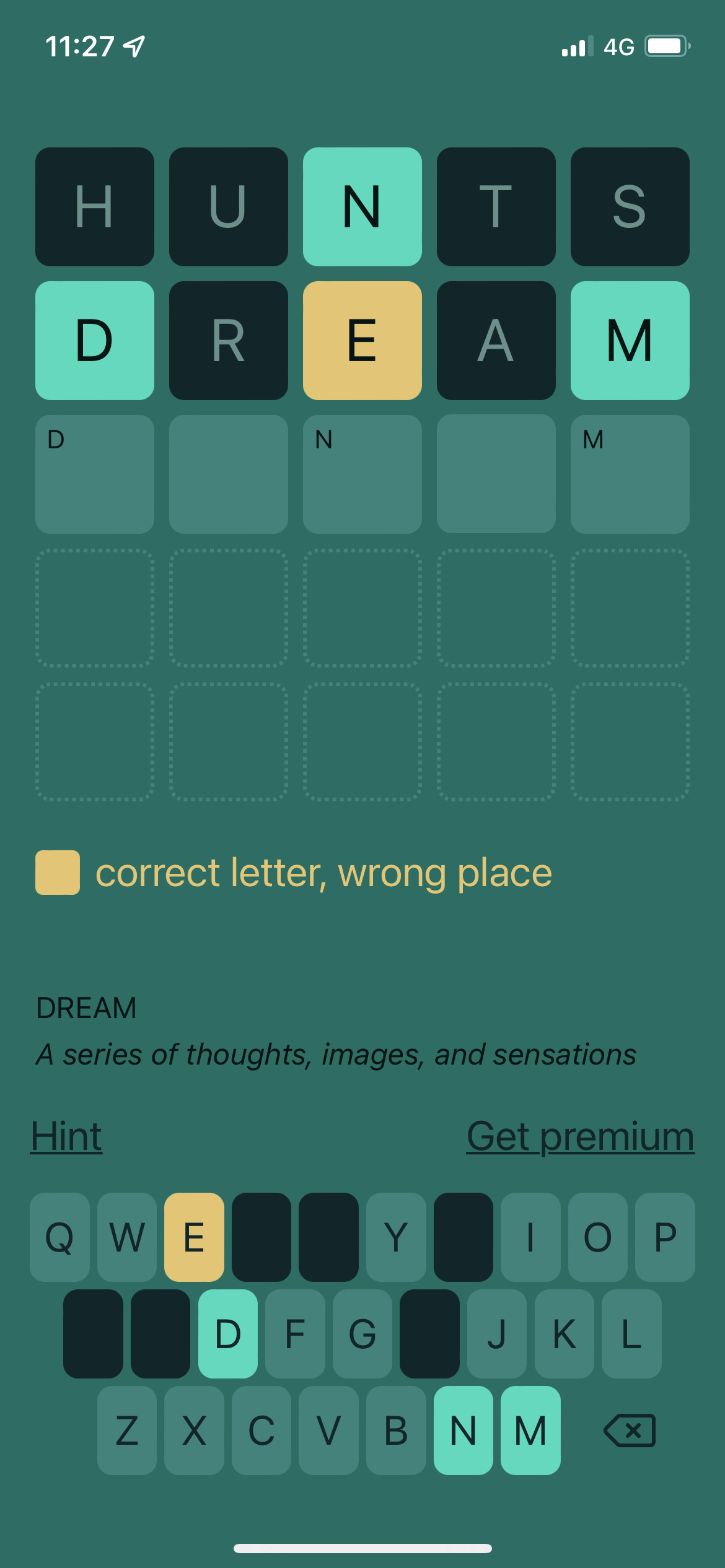Hit the M key
725x1568 pixels.
click(x=530, y=1430)
